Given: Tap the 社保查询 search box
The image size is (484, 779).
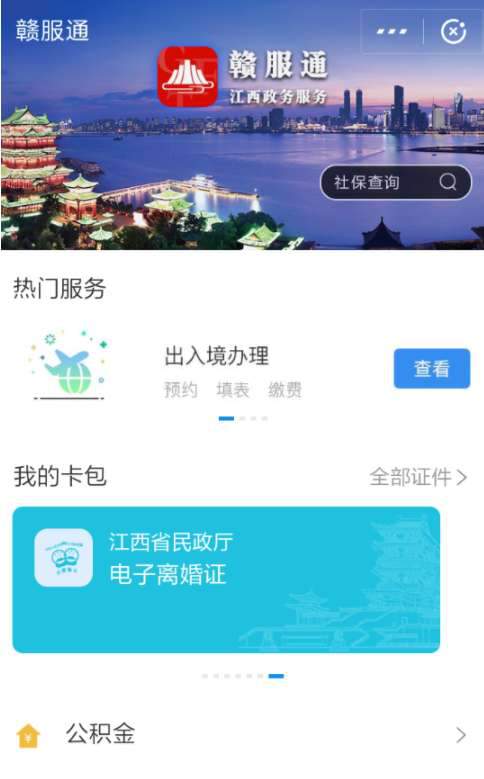Looking at the screenshot, I should [396, 182].
